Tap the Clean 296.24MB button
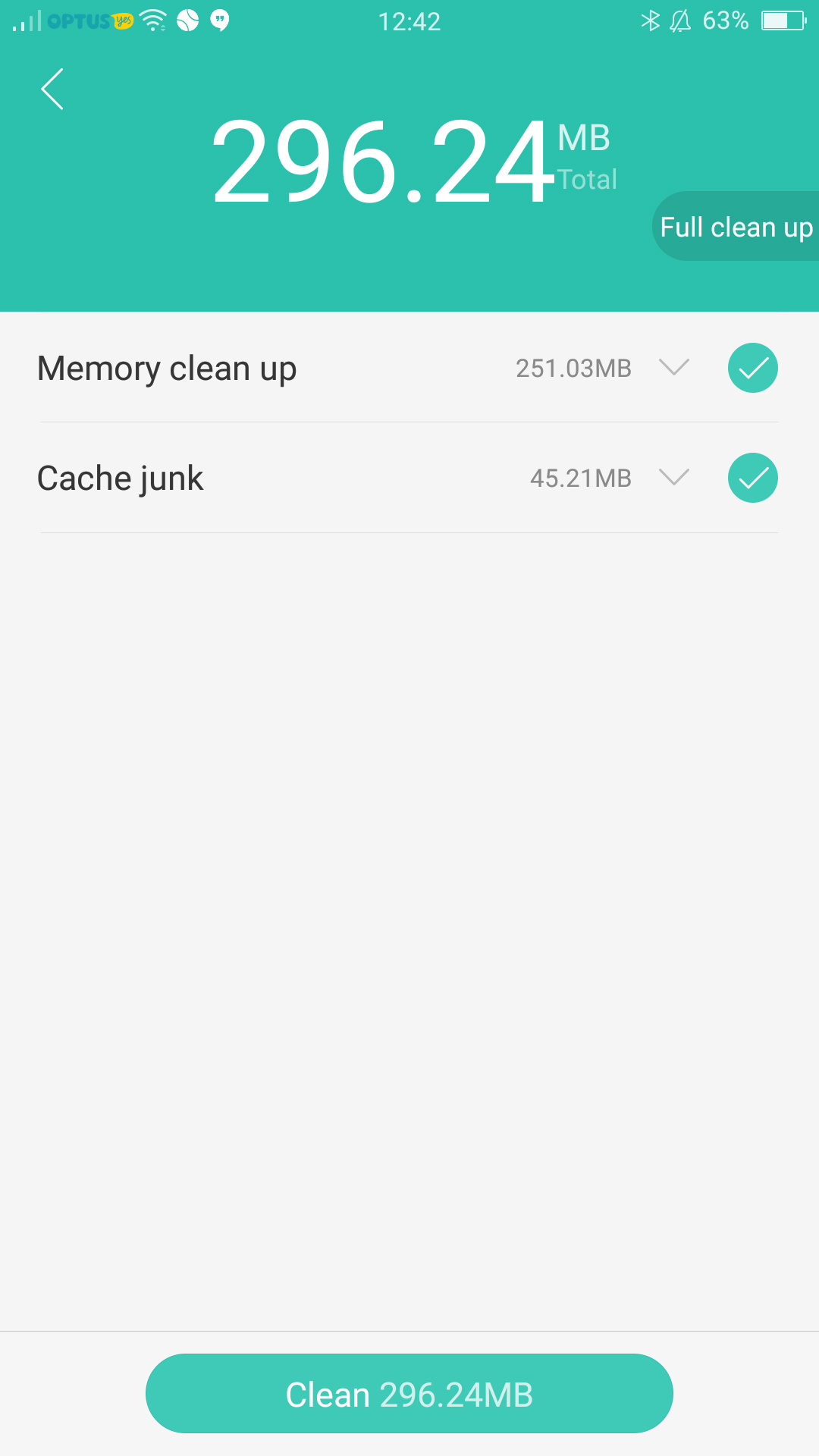This screenshot has height=1456, width=819. [409, 1394]
